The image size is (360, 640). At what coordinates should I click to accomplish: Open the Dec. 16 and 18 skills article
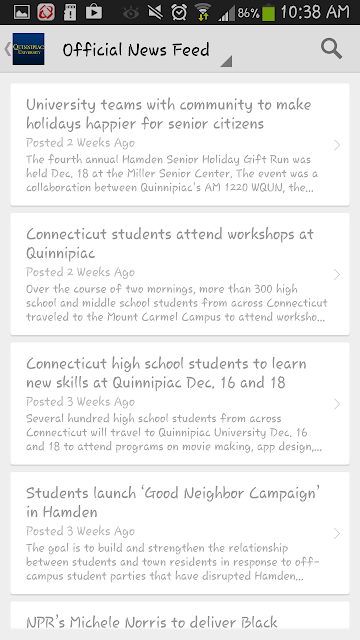point(180,403)
